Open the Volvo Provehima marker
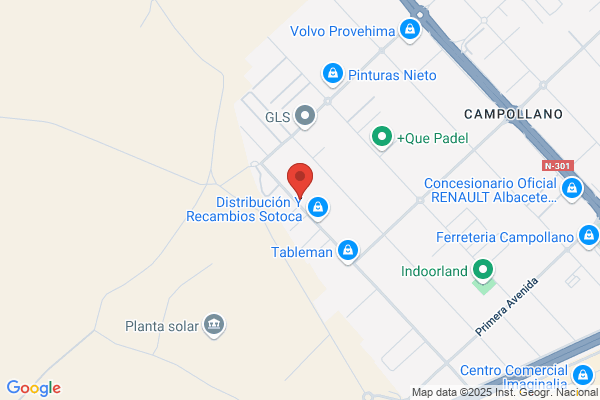The image size is (600, 400). (410, 30)
